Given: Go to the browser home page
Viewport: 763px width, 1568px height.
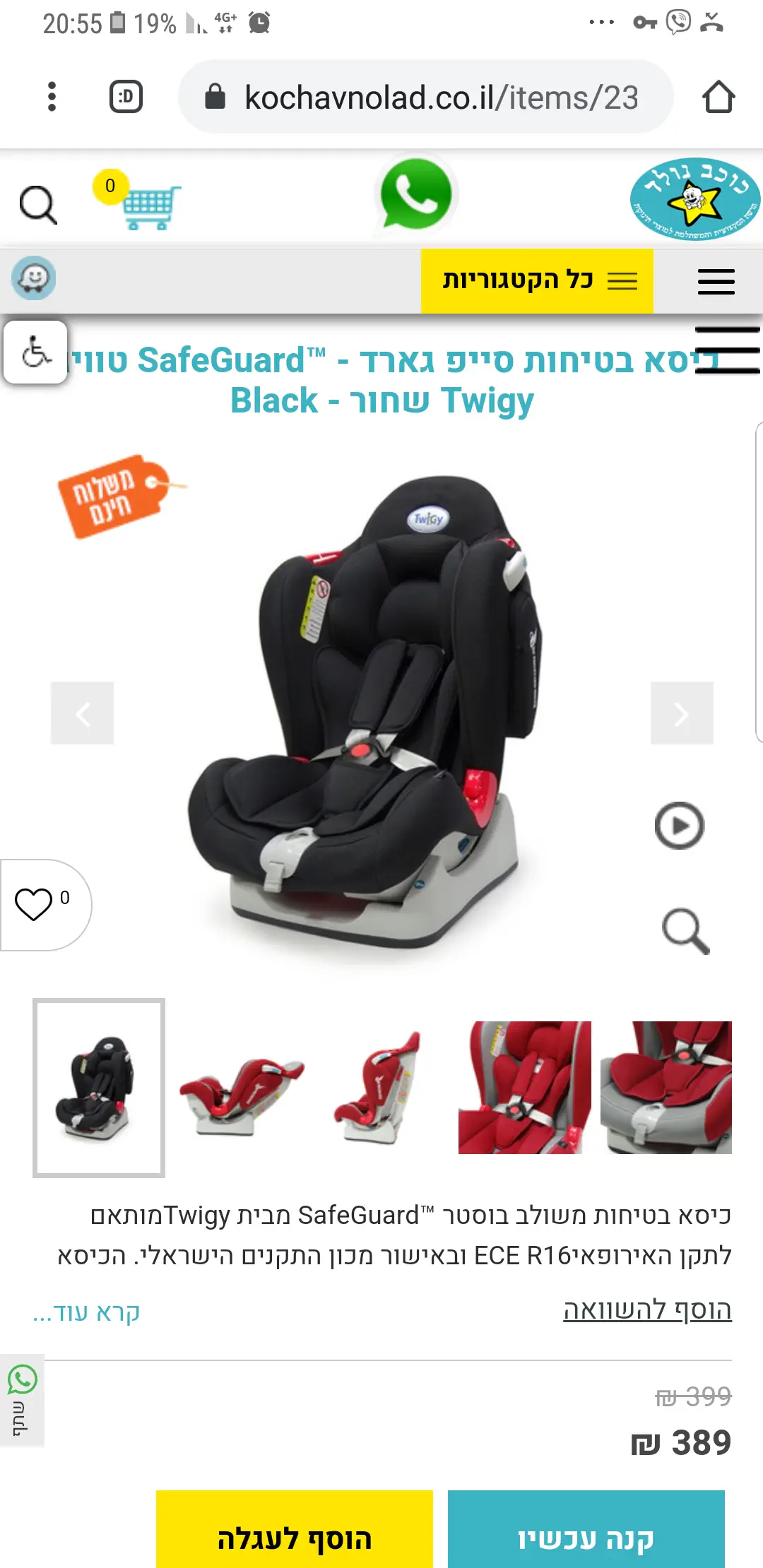Looking at the screenshot, I should click(718, 97).
